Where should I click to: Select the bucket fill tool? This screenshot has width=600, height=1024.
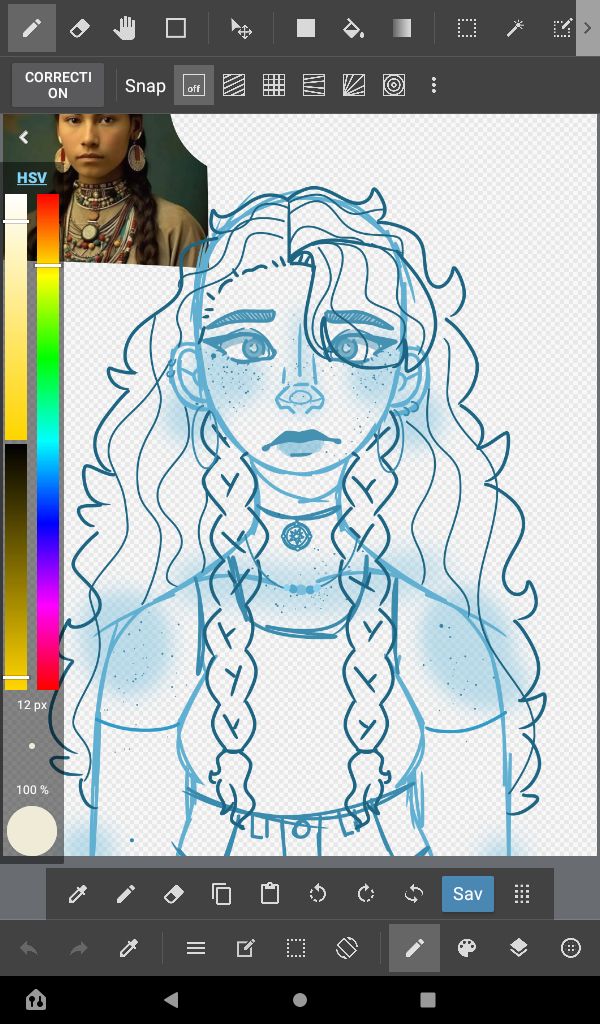[x=353, y=29]
